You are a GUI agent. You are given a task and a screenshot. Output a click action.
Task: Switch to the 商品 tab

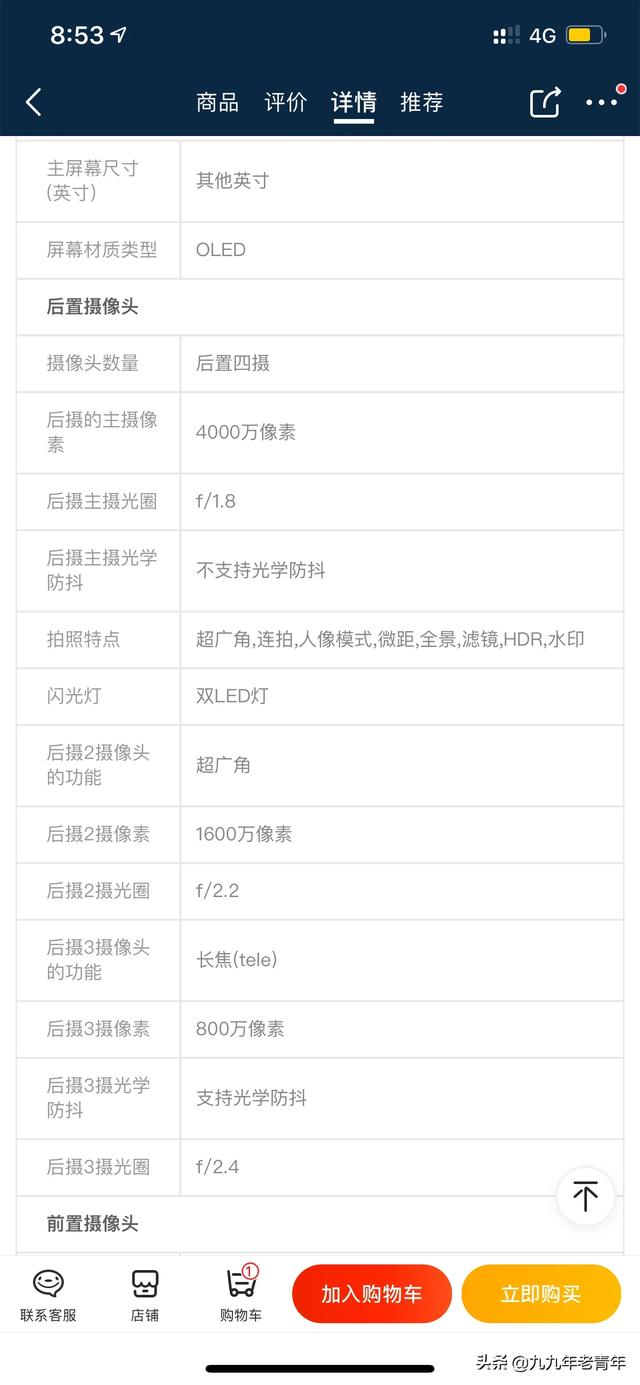click(x=217, y=102)
